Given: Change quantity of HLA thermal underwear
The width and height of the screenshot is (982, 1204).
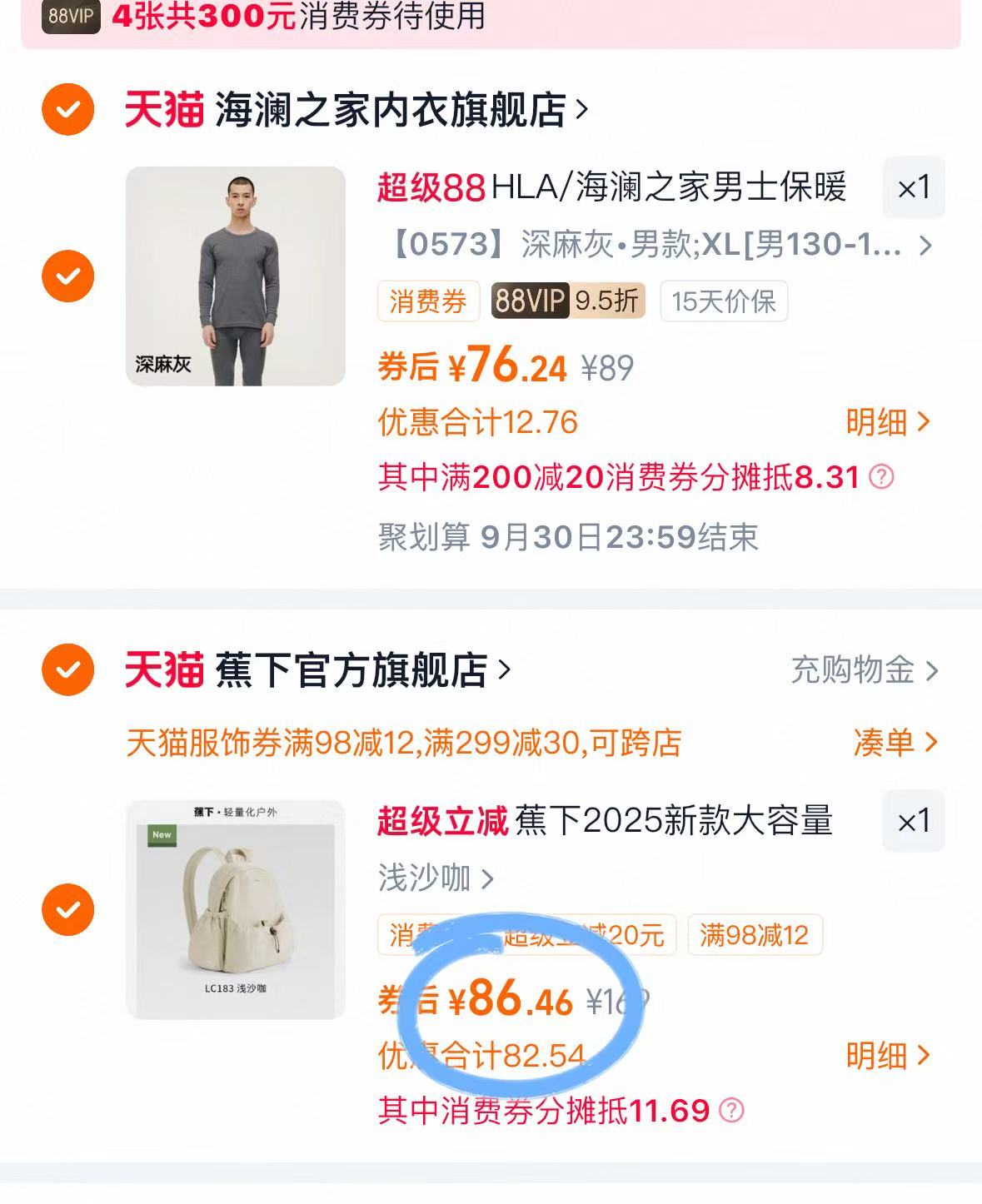Looking at the screenshot, I should 913,188.
